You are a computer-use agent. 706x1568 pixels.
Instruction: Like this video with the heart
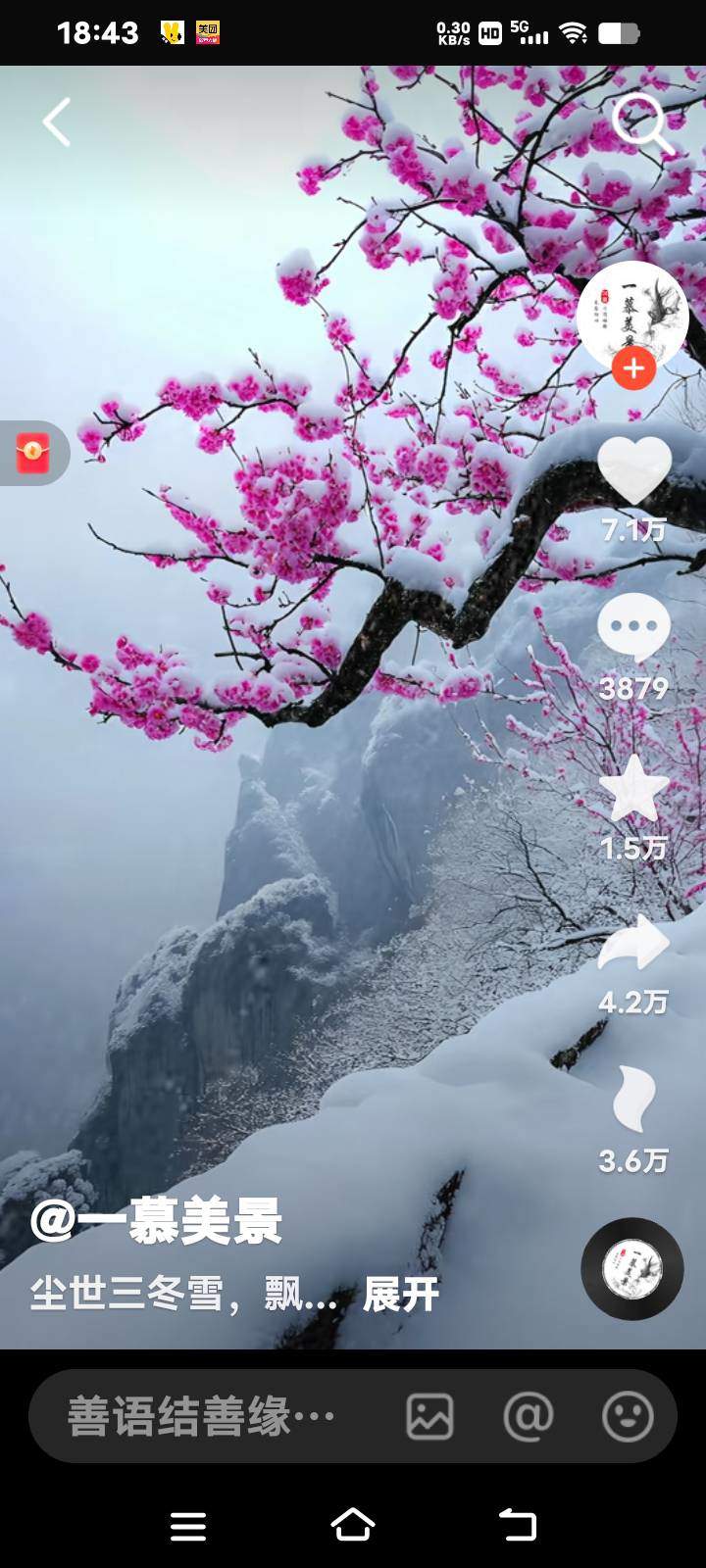(x=634, y=470)
